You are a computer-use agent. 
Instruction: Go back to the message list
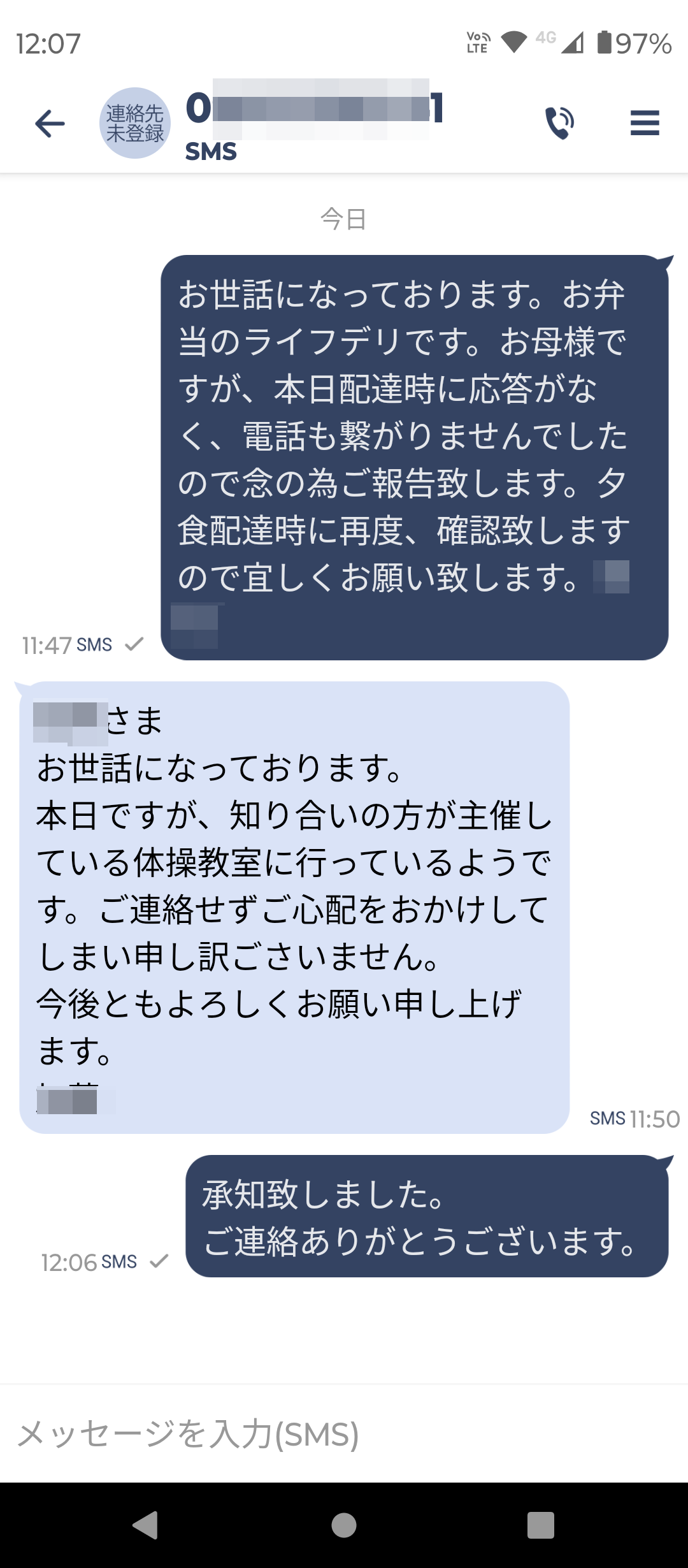[50, 124]
